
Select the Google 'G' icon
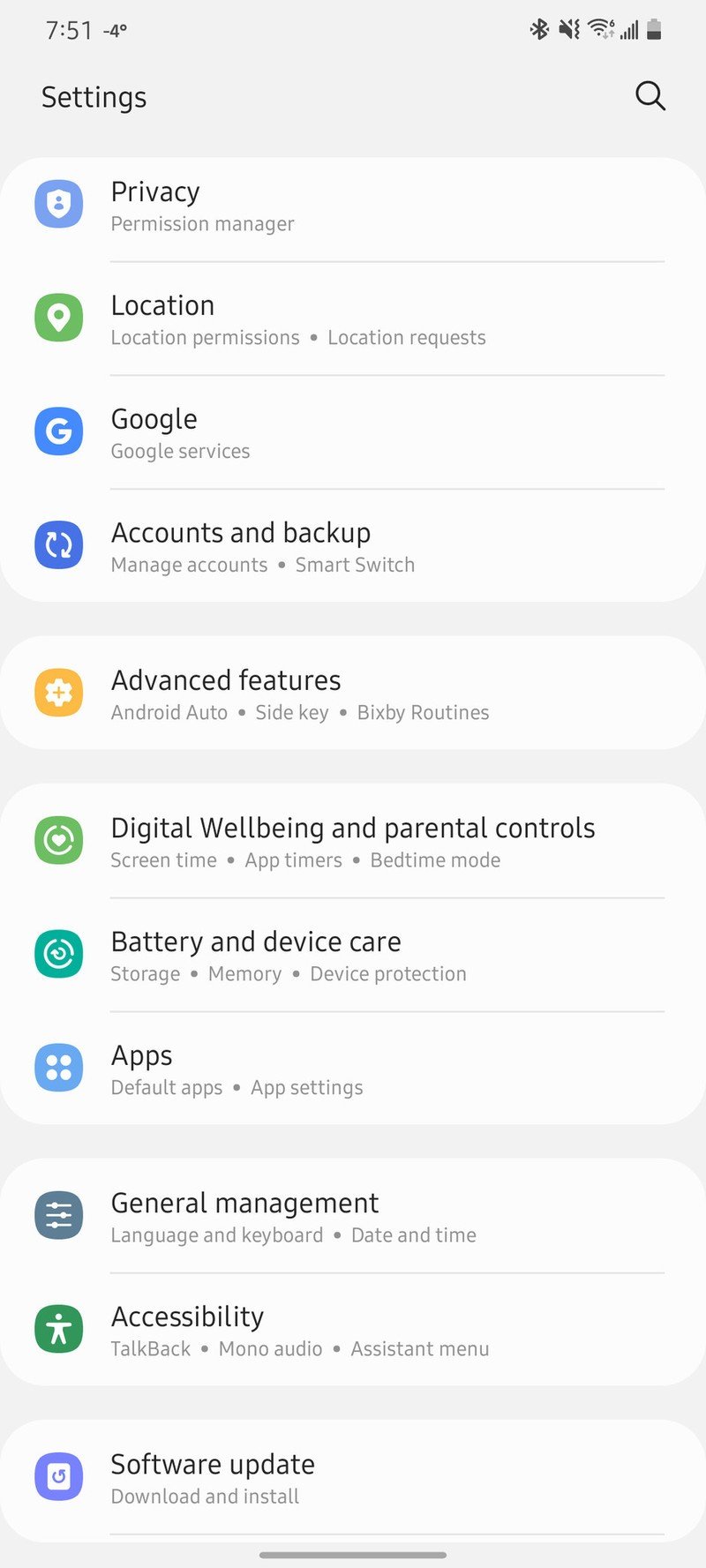pos(58,431)
